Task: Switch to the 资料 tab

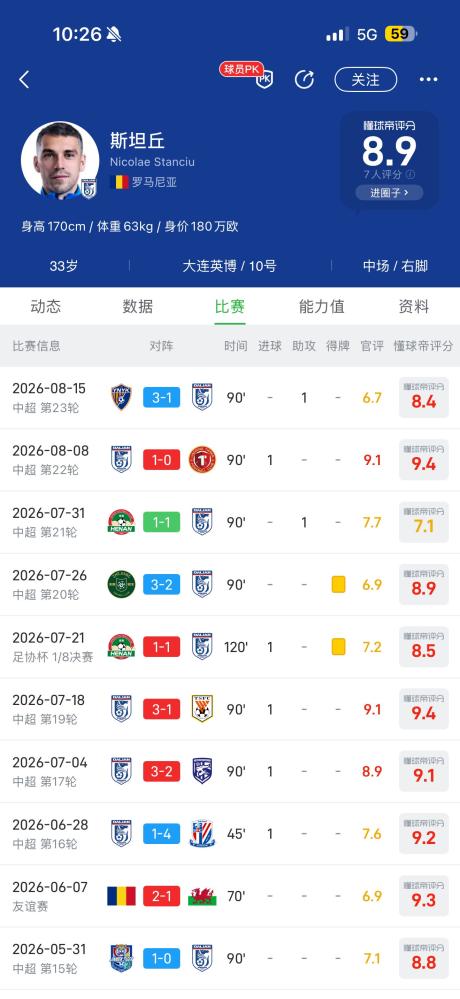Action: [x=413, y=306]
